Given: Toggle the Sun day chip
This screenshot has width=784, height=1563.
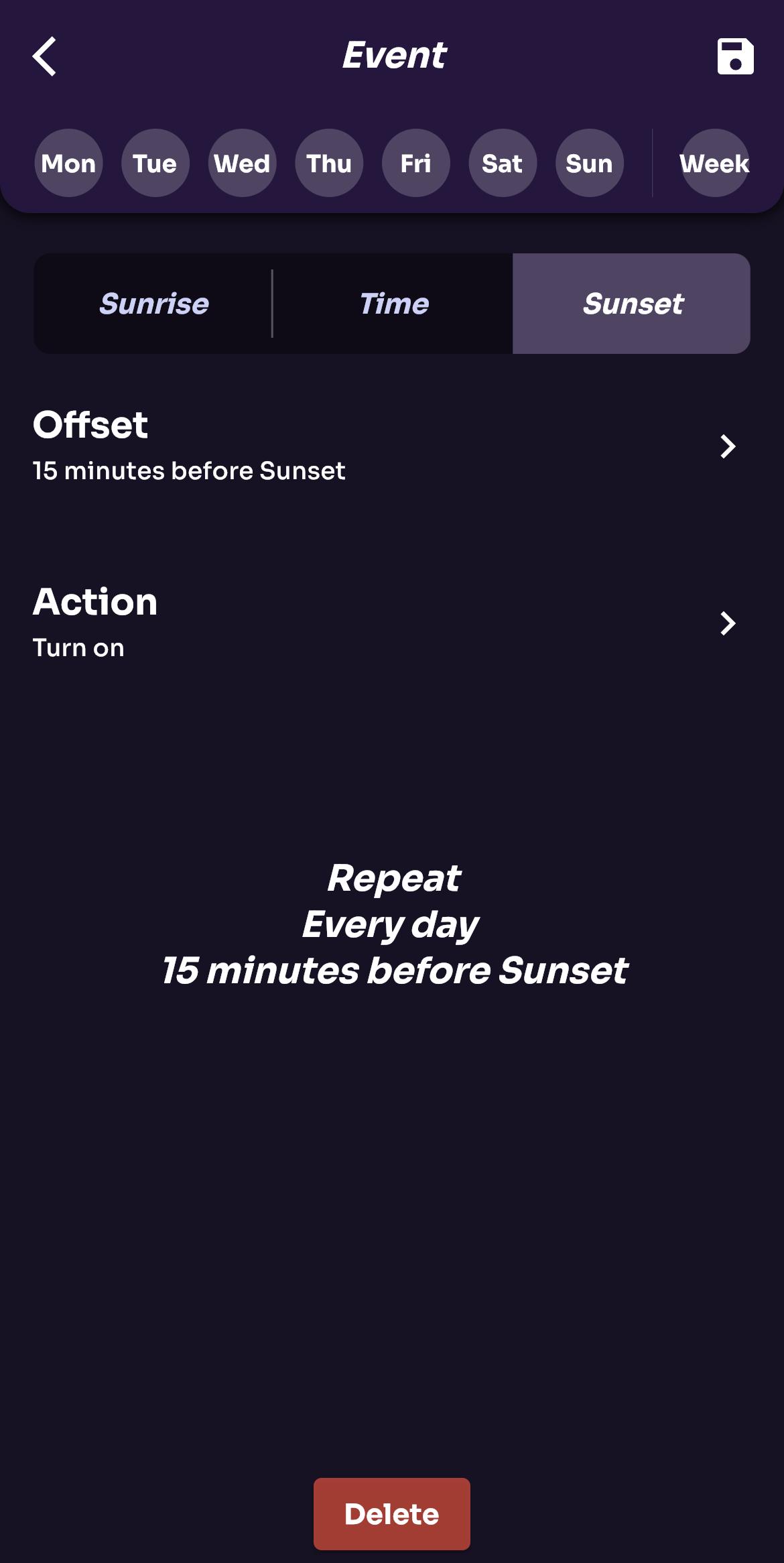Looking at the screenshot, I should pyautogui.click(x=589, y=163).
